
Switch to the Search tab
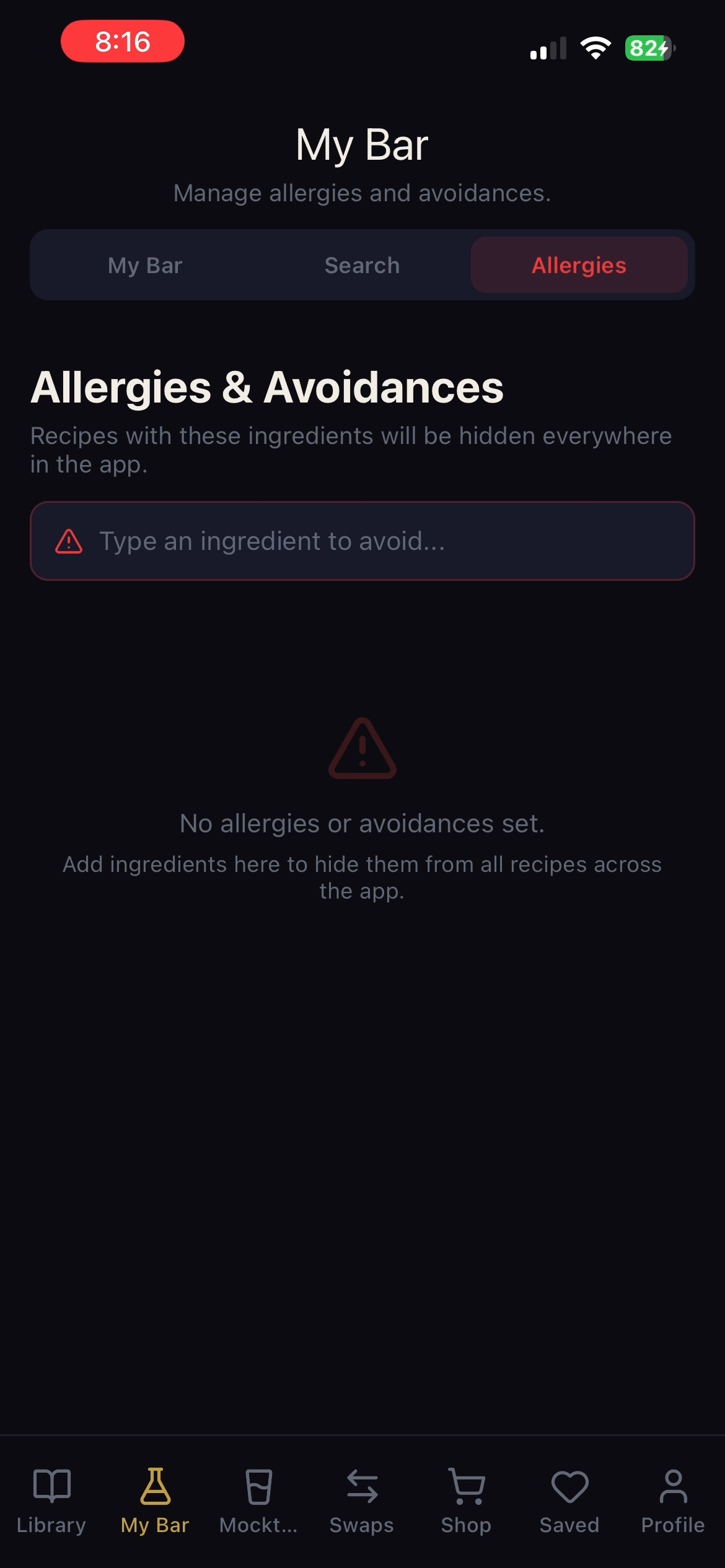point(362,265)
